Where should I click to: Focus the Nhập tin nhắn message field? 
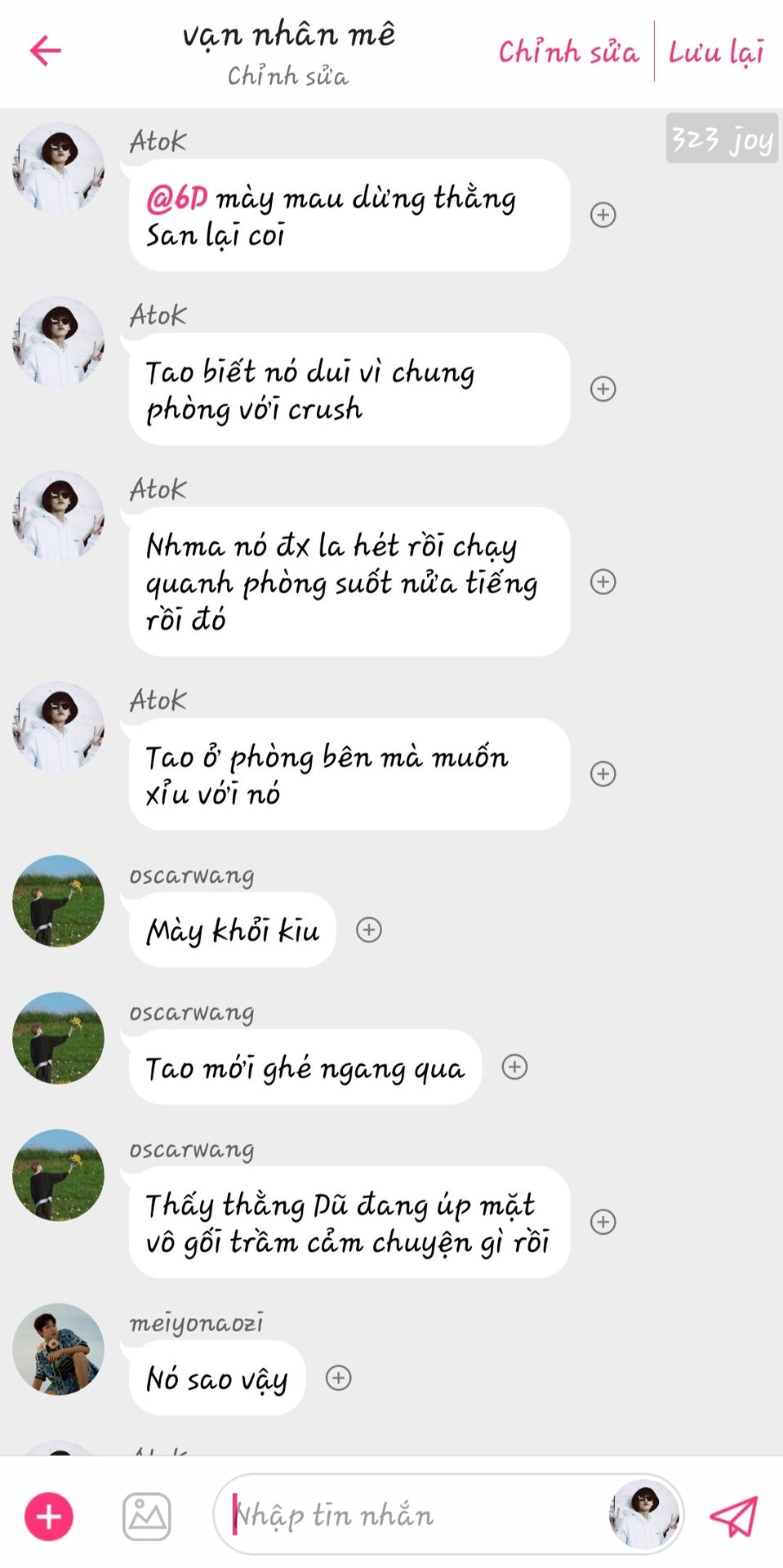pyautogui.click(x=408, y=1516)
